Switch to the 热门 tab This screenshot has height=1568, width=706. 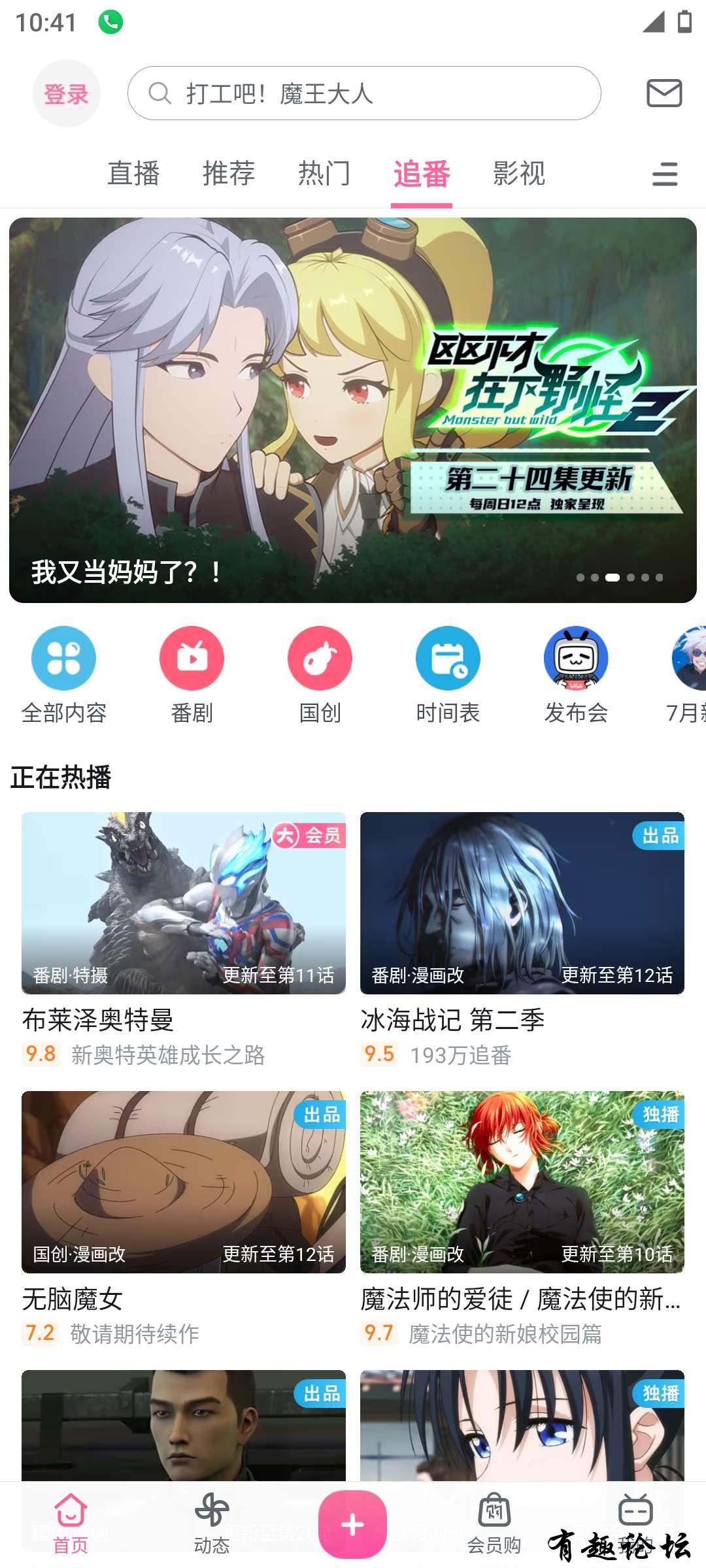pos(324,174)
